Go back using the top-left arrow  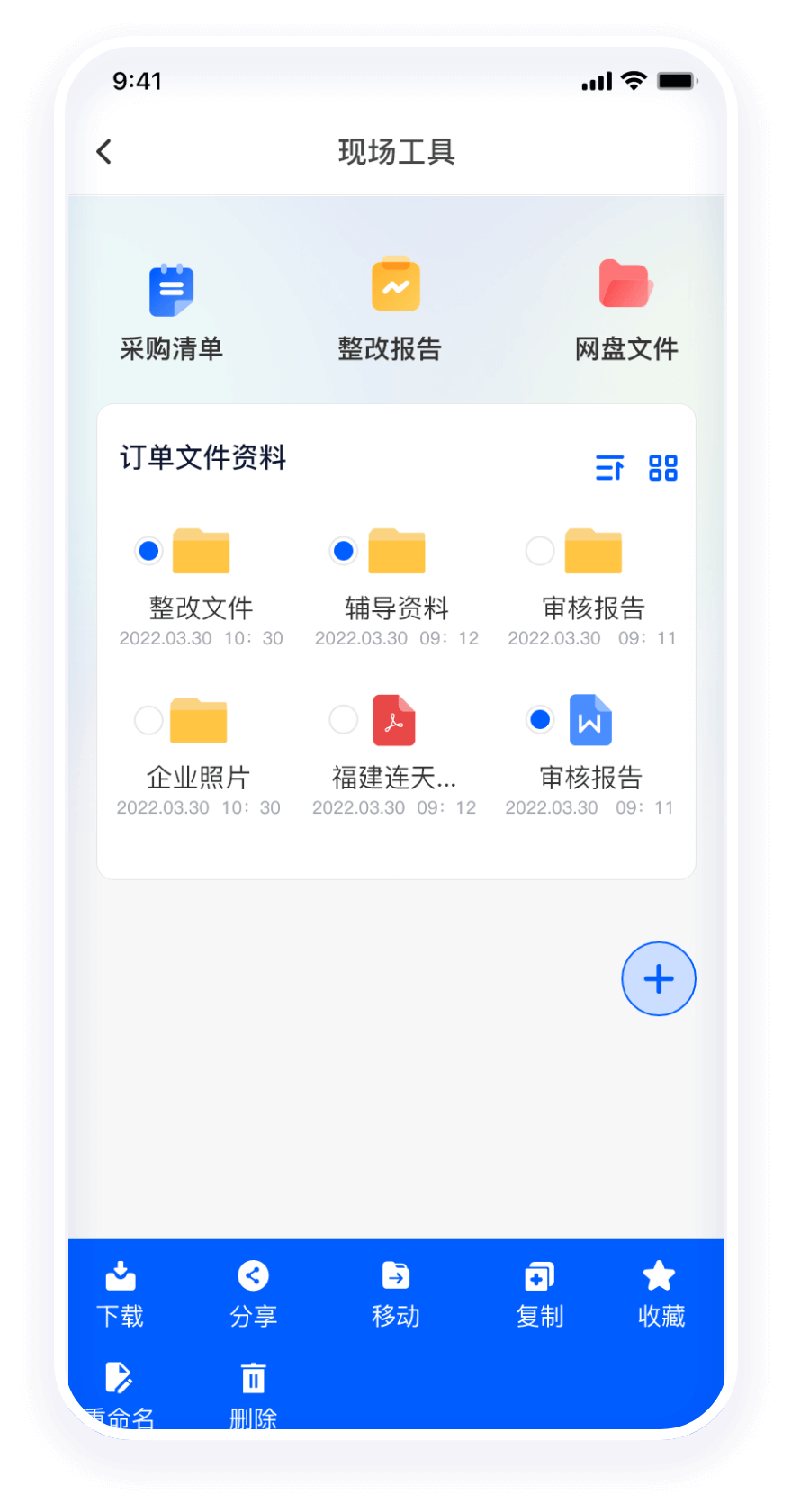pos(104,151)
